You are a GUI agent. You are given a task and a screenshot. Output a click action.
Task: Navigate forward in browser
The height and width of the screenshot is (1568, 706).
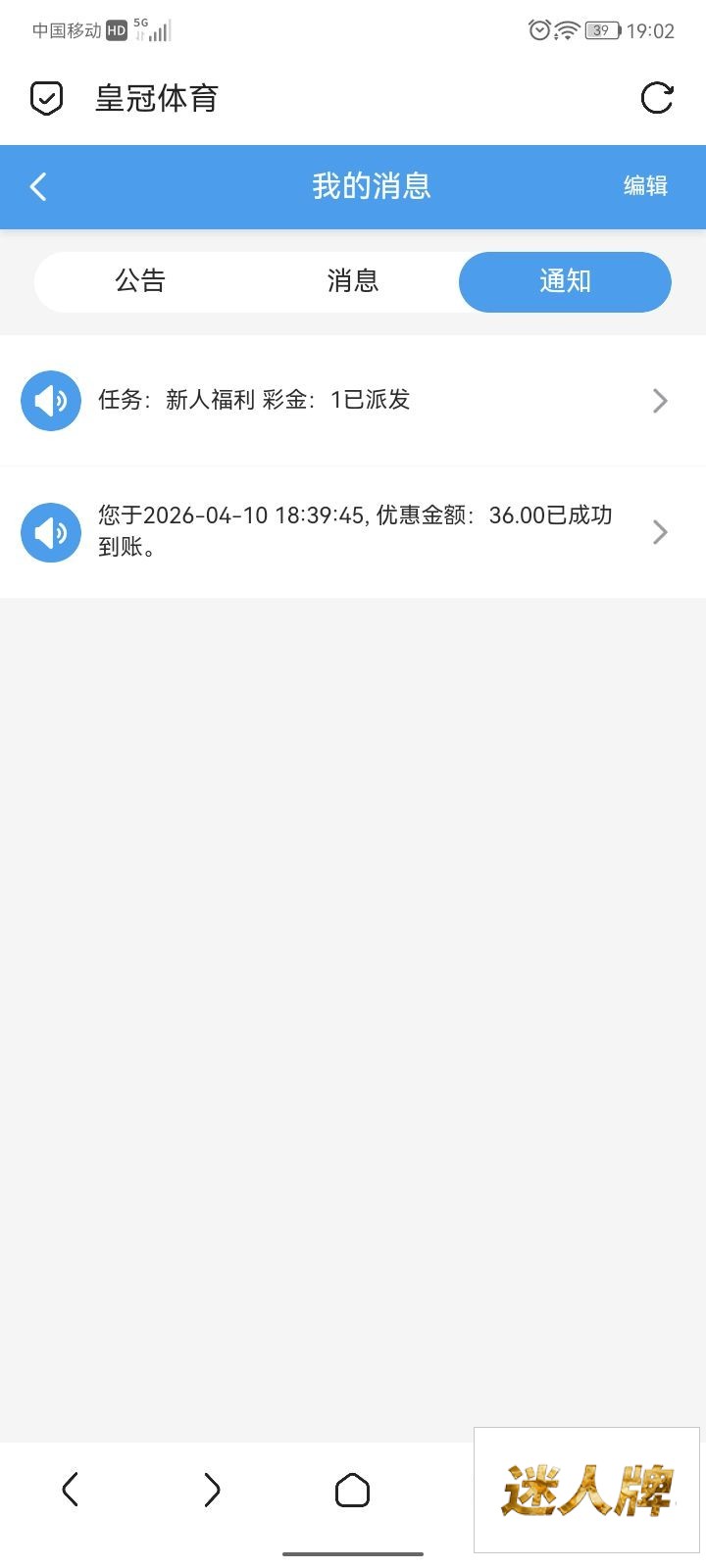(212, 1490)
